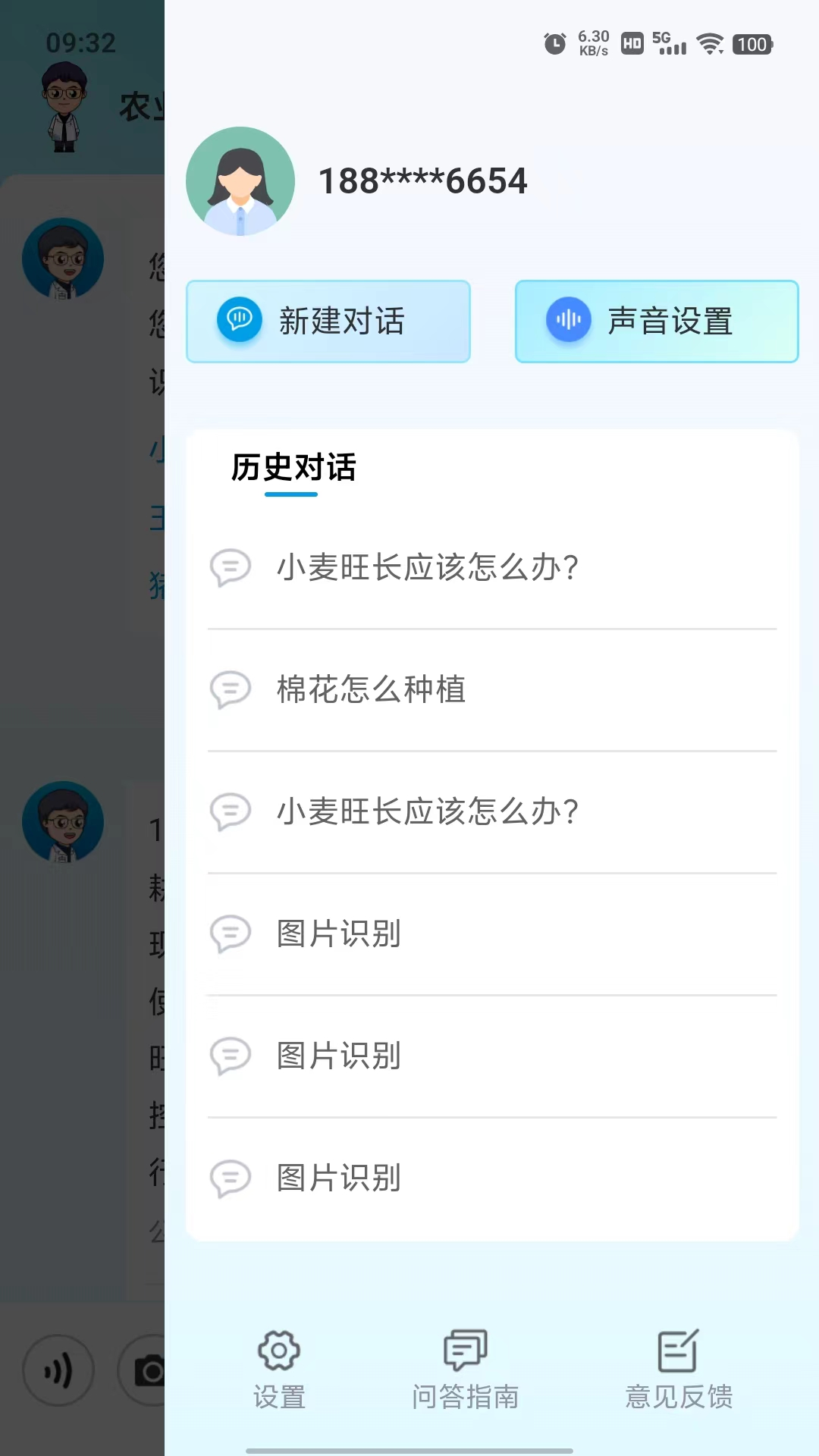
Task: Start a new conversation with 新建对话
Action: (328, 322)
